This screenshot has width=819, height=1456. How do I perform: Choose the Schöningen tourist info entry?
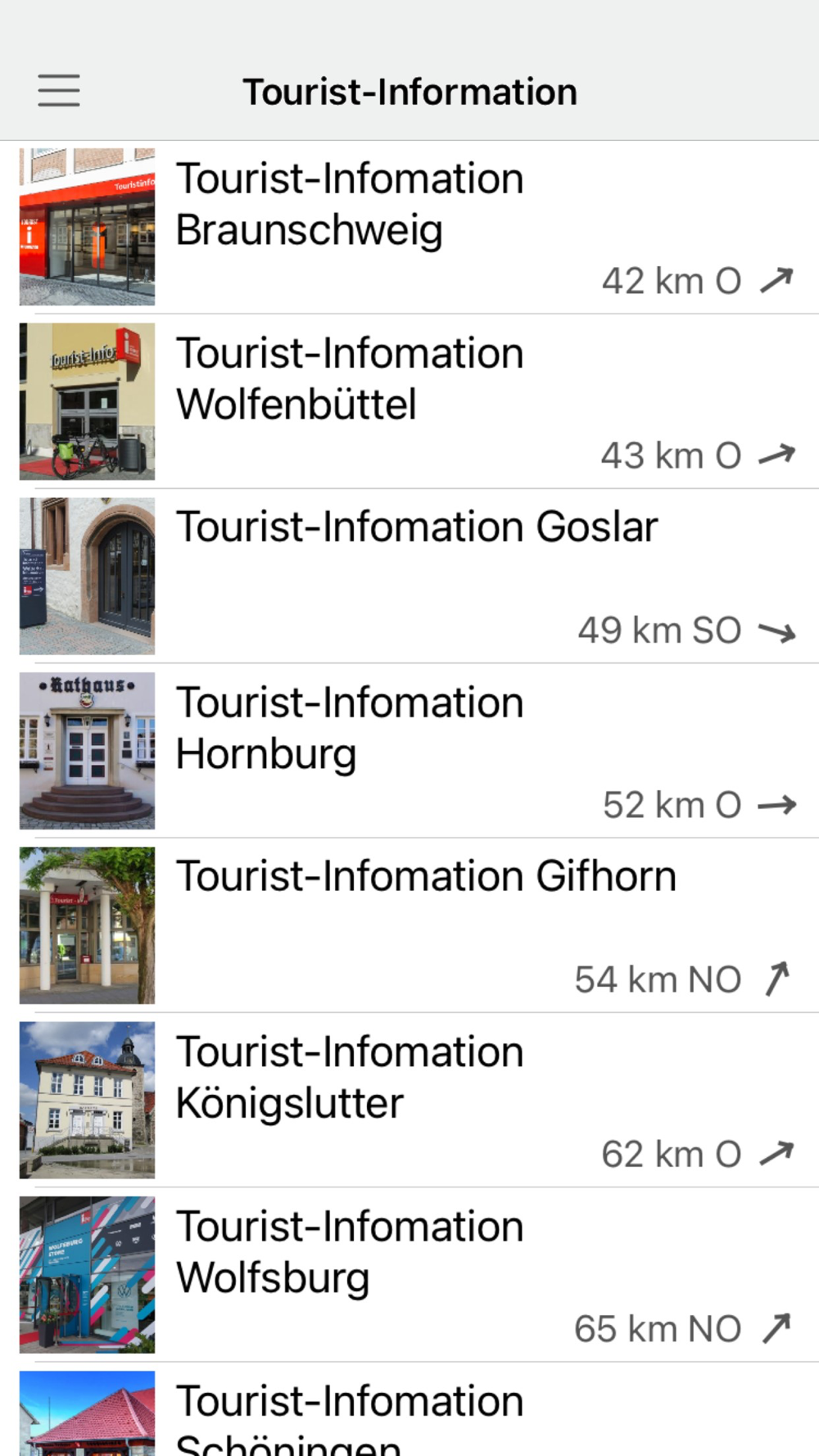tap(409, 1417)
